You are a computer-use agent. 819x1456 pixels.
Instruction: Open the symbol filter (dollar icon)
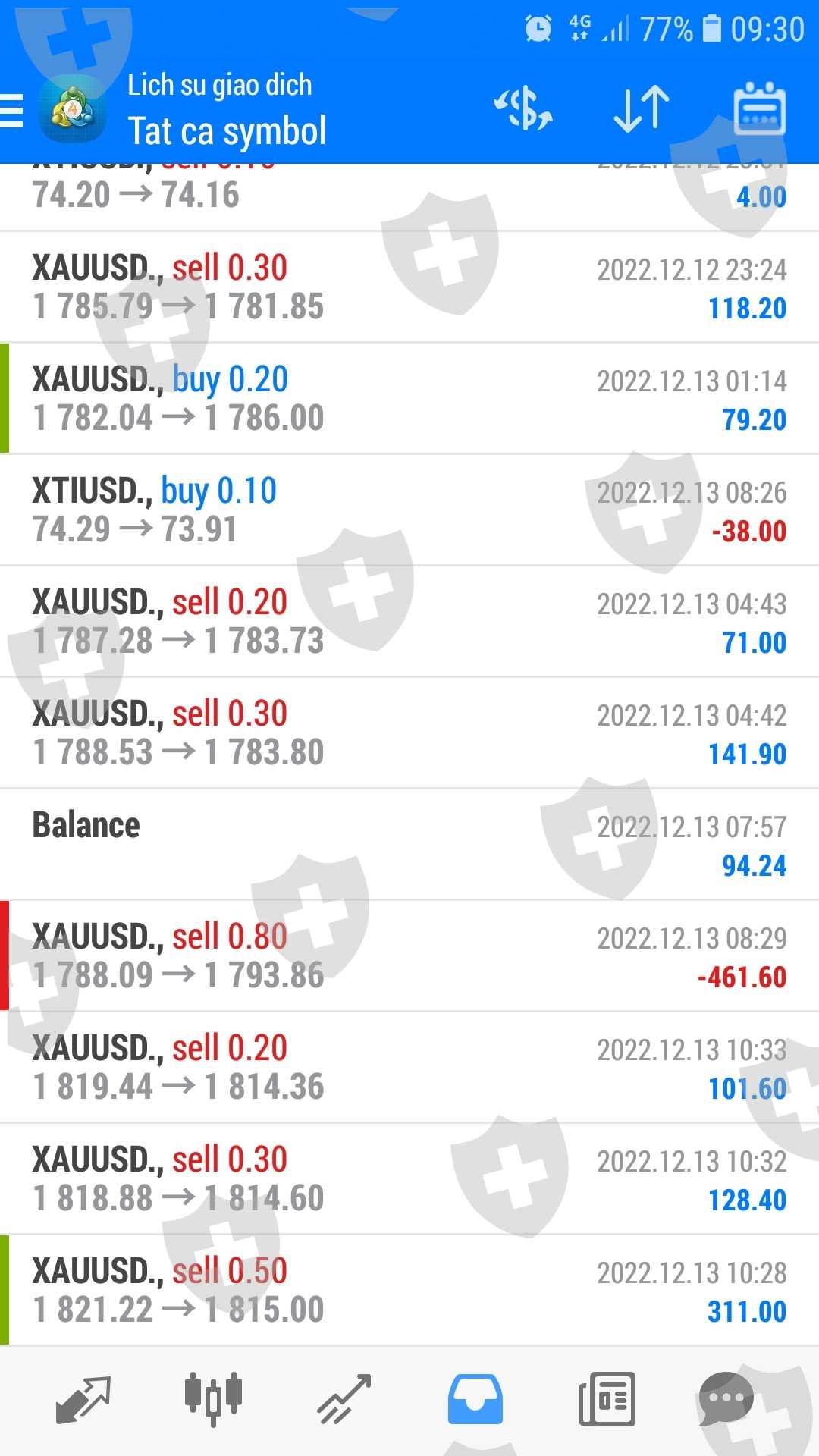[x=523, y=110]
